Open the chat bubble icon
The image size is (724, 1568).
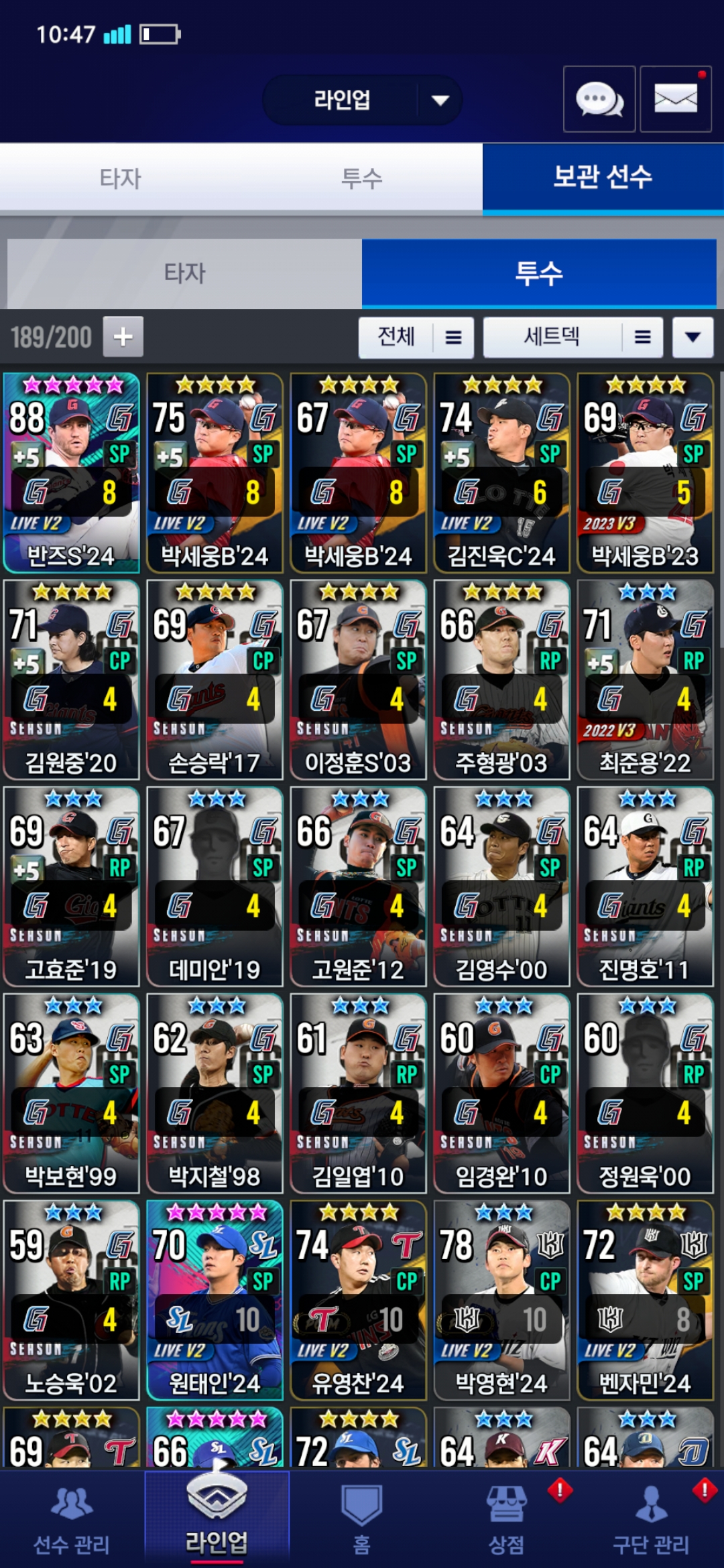[x=599, y=99]
